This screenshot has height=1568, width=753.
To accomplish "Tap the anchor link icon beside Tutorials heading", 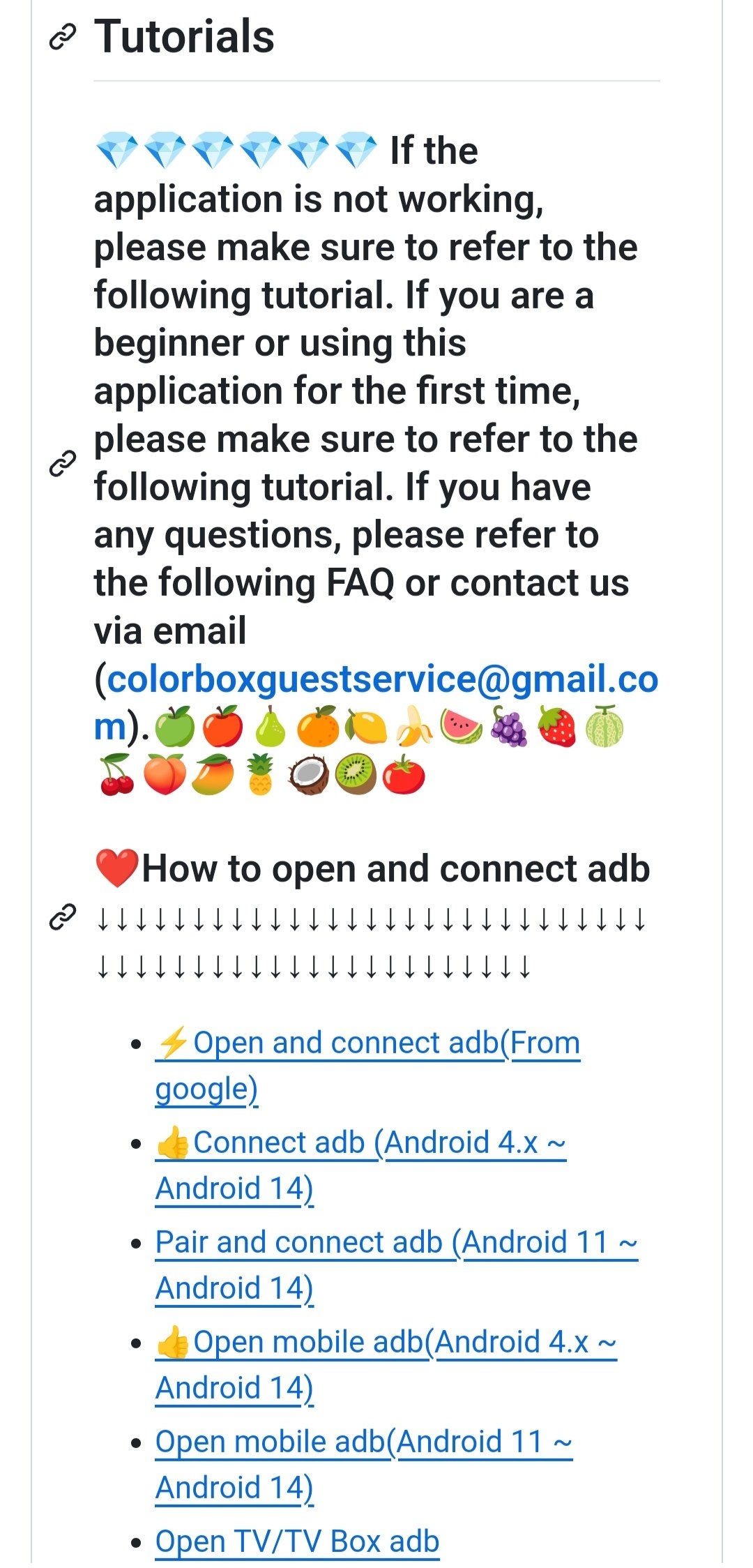I will pyautogui.click(x=62, y=38).
